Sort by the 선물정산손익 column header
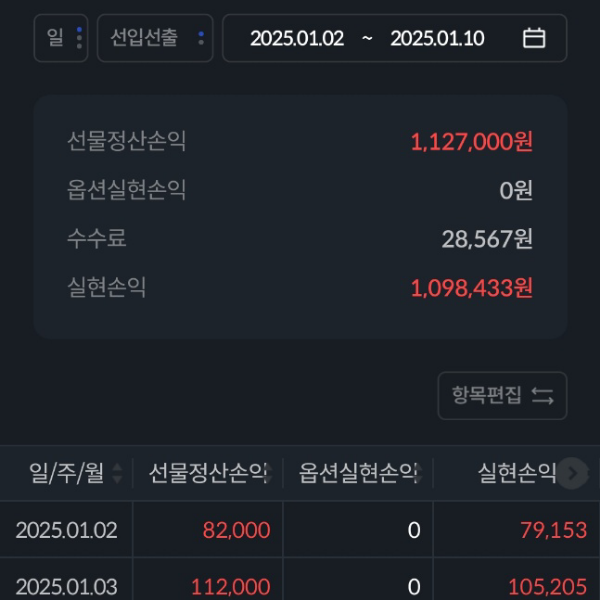 pyautogui.click(x=209, y=473)
